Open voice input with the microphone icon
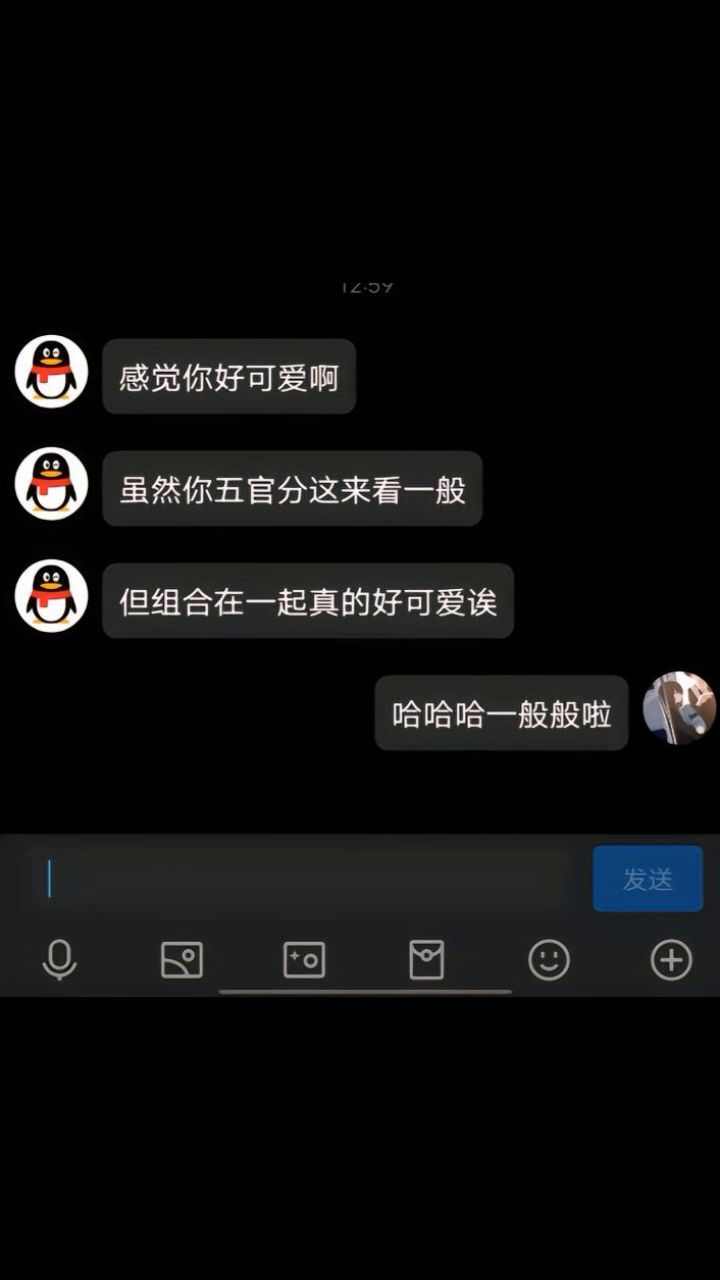The width and height of the screenshot is (720, 1280). click(x=60, y=960)
